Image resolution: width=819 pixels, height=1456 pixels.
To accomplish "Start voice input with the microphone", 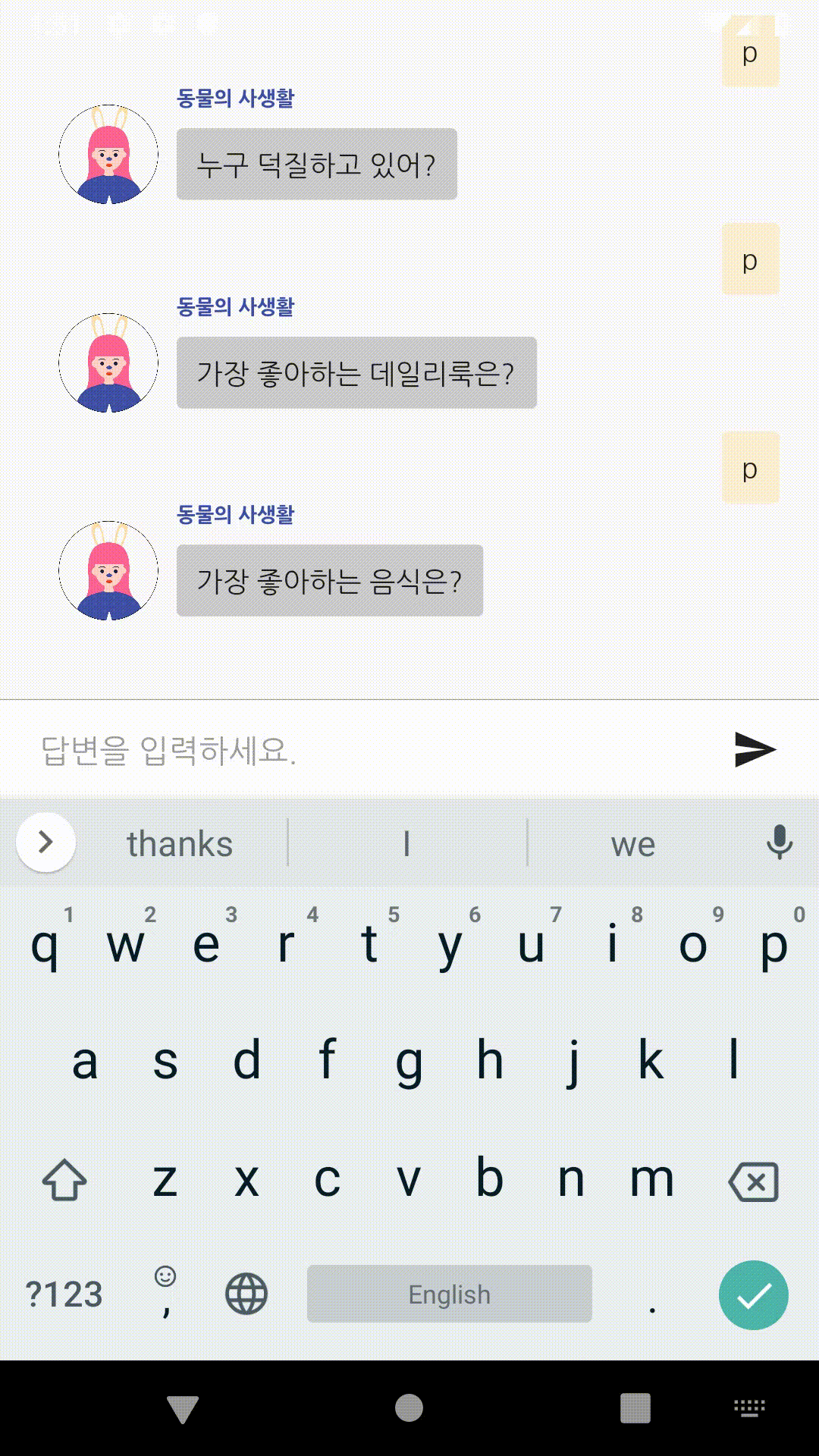I will pyautogui.click(x=779, y=843).
